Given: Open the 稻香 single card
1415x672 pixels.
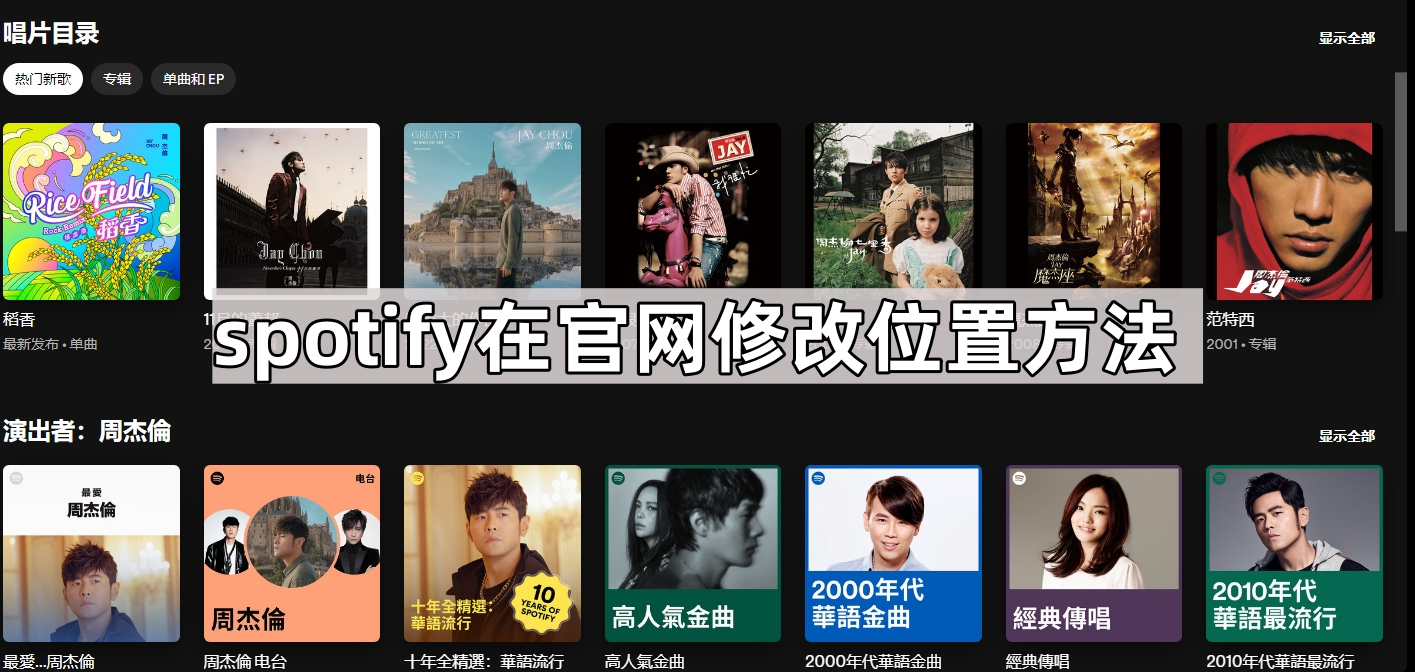Looking at the screenshot, I should [92, 212].
